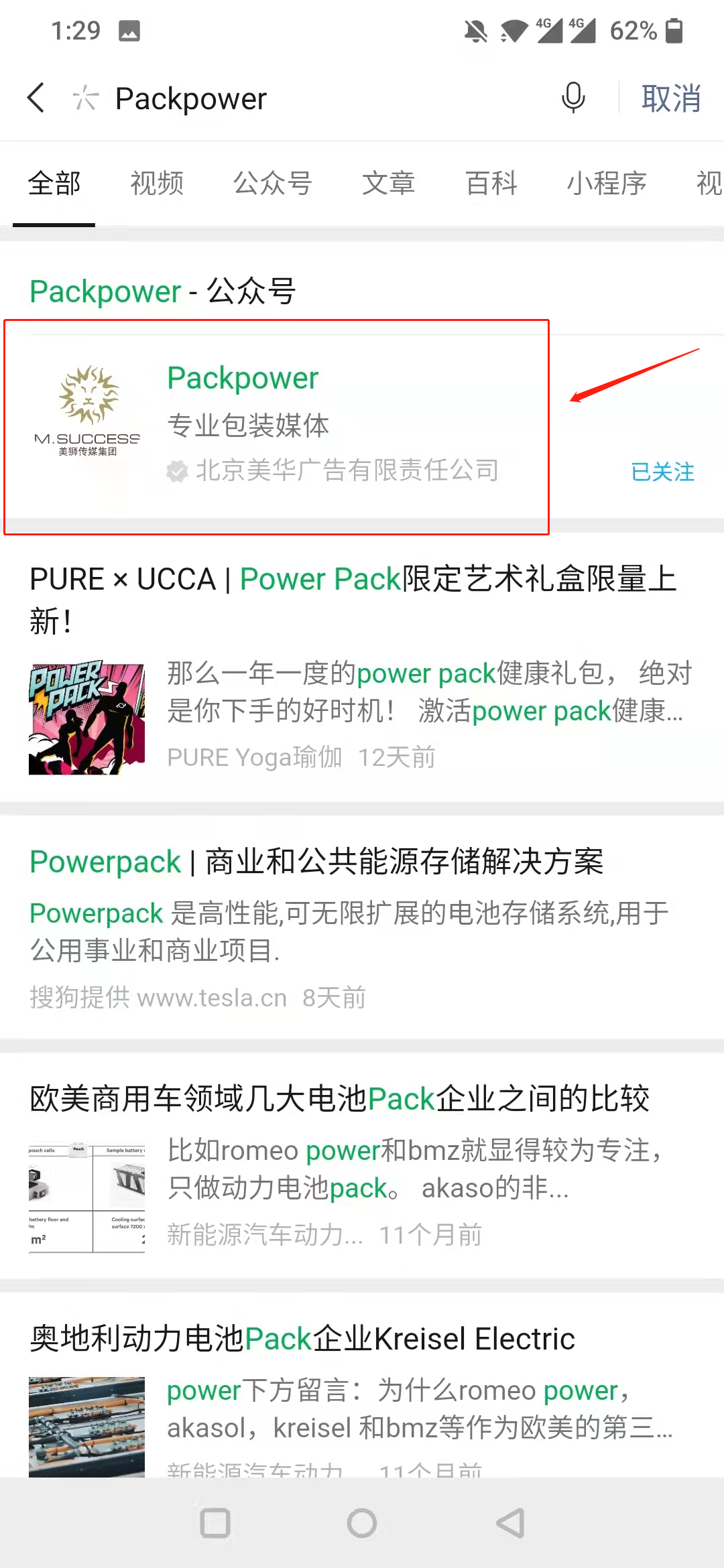Screen dimensions: 724x1568
Task: Open the Kreisel Electric article
Action: point(302,1339)
